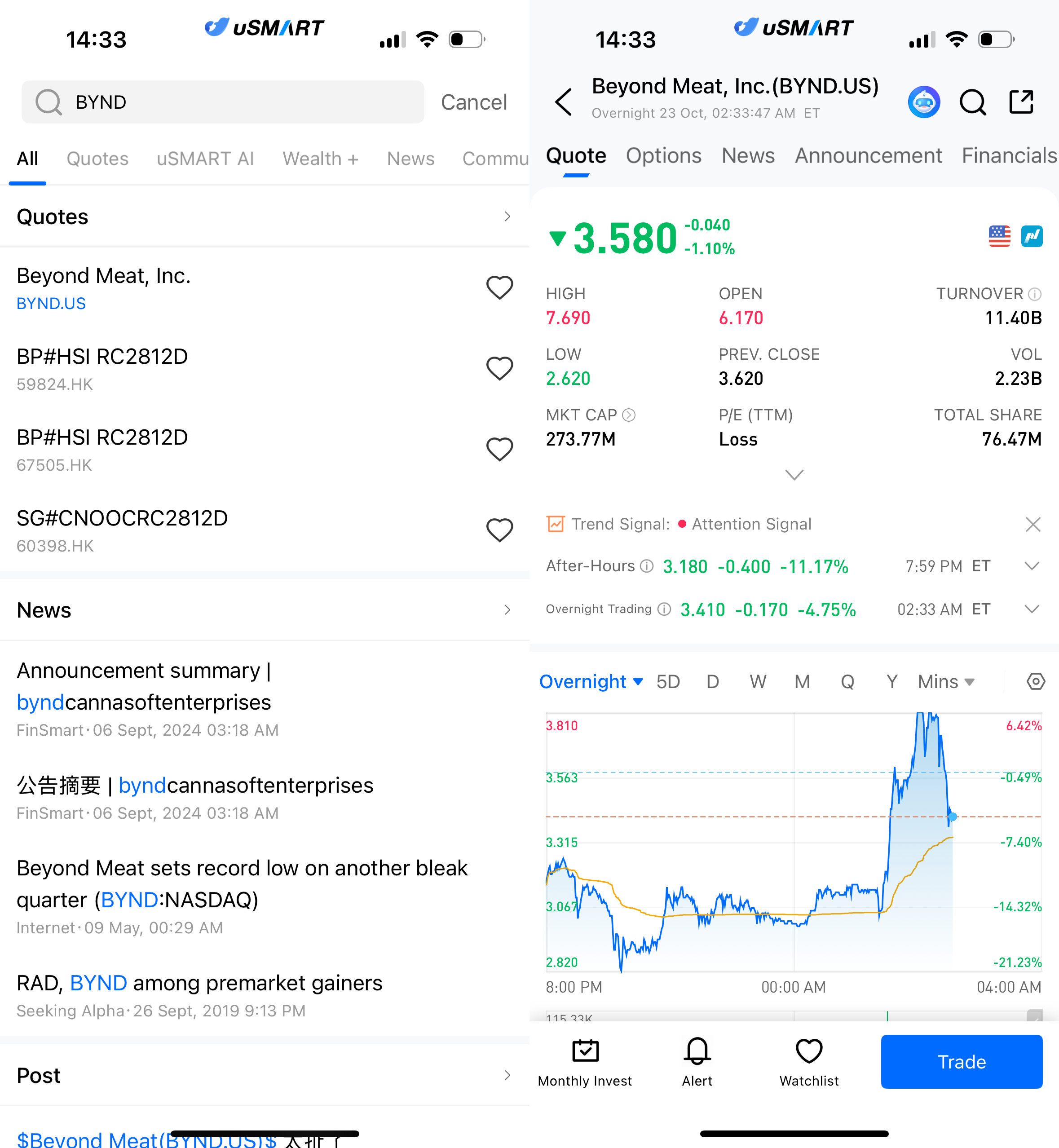The height and width of the screenshot is (1148, 1059).
Task: Expand the Post section
Action: tap(507, 1075)
